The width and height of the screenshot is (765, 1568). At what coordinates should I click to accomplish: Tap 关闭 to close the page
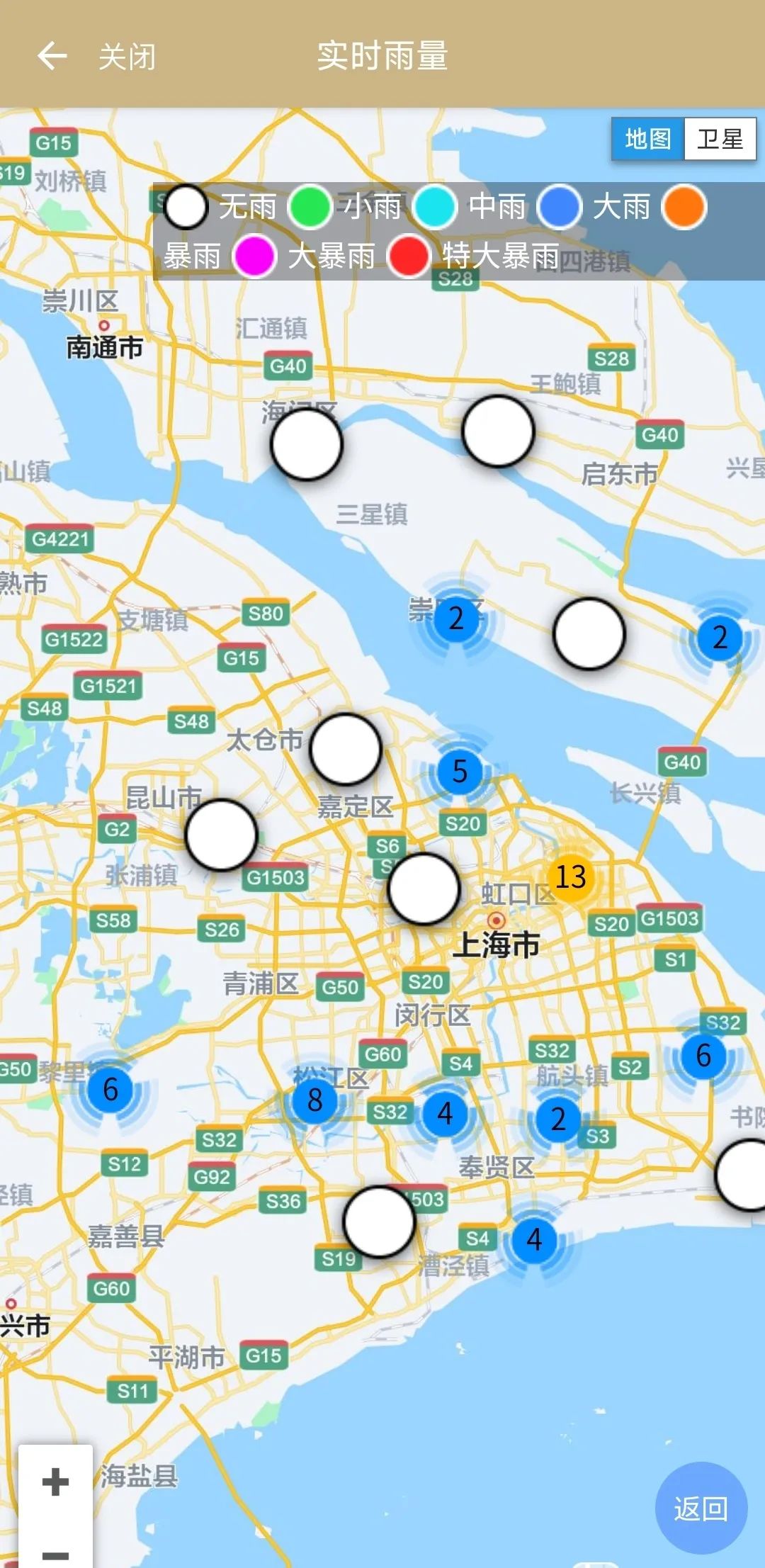click(x=127, y=57)
